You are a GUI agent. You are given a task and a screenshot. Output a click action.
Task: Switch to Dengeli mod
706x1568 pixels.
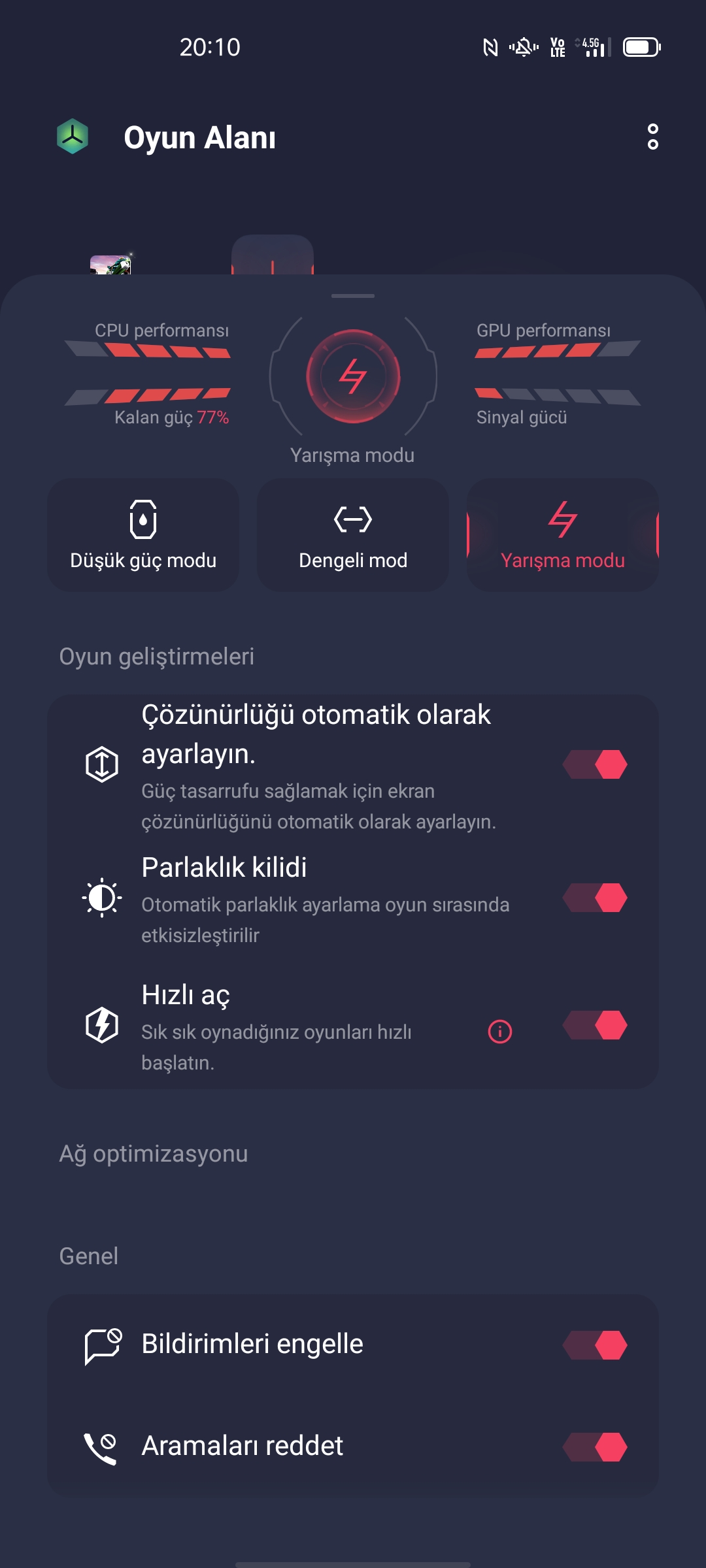(x=353, y=535)
